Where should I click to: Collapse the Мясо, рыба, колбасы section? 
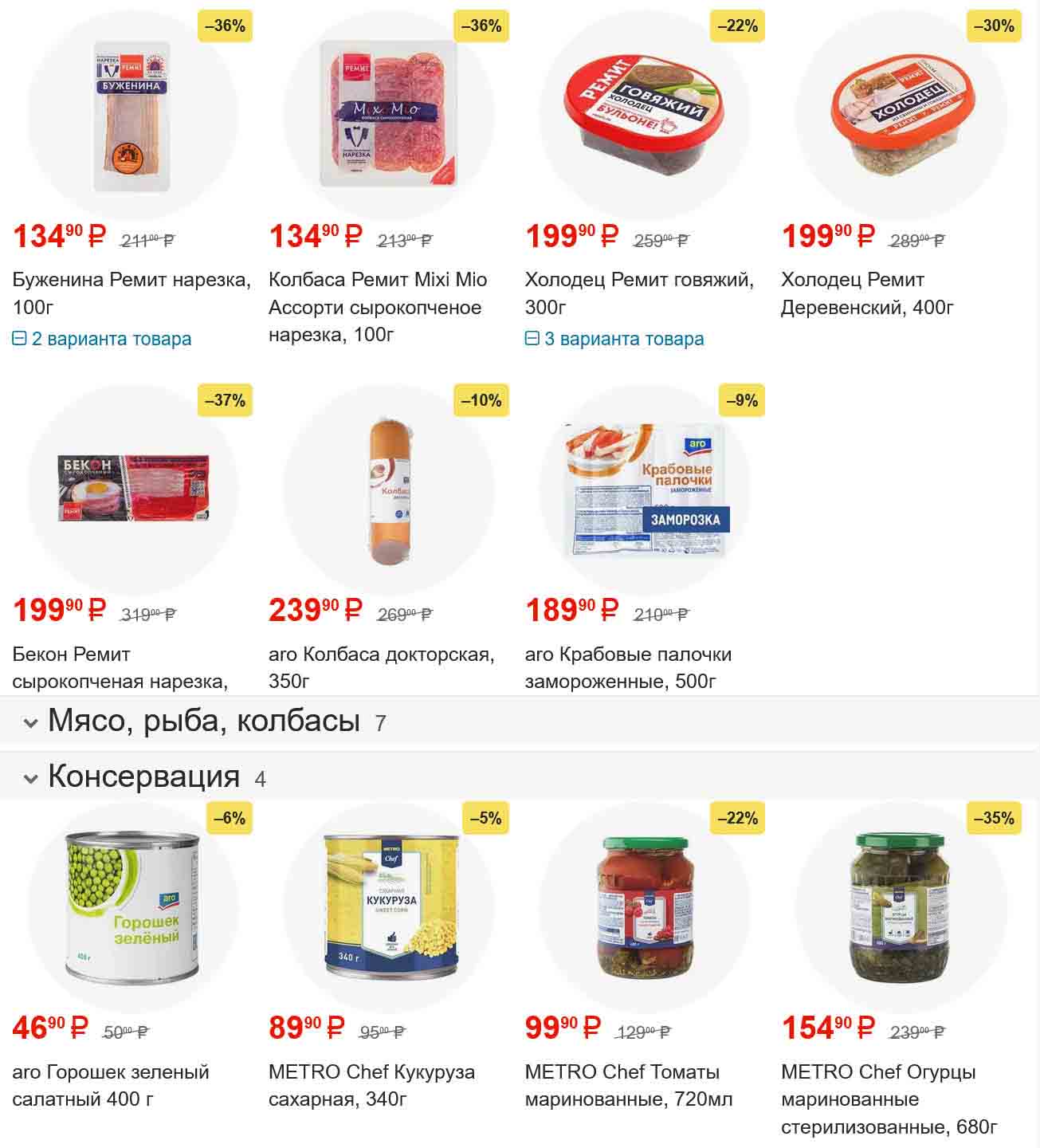[204, 721]
